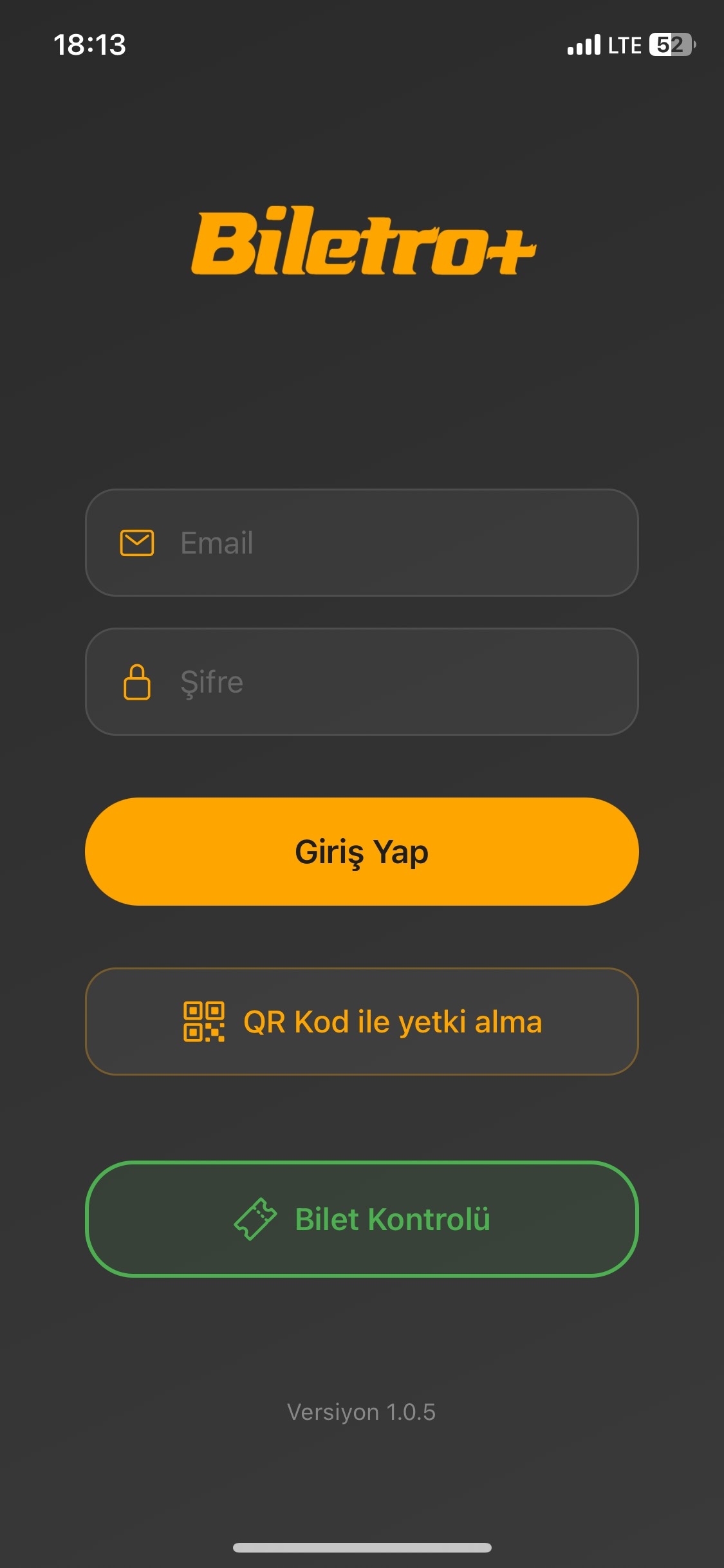The width and height of the screenshot is (724, 1568).
Task: Click the padlock icon in the Şifre field
Action: tap(136, 681)
